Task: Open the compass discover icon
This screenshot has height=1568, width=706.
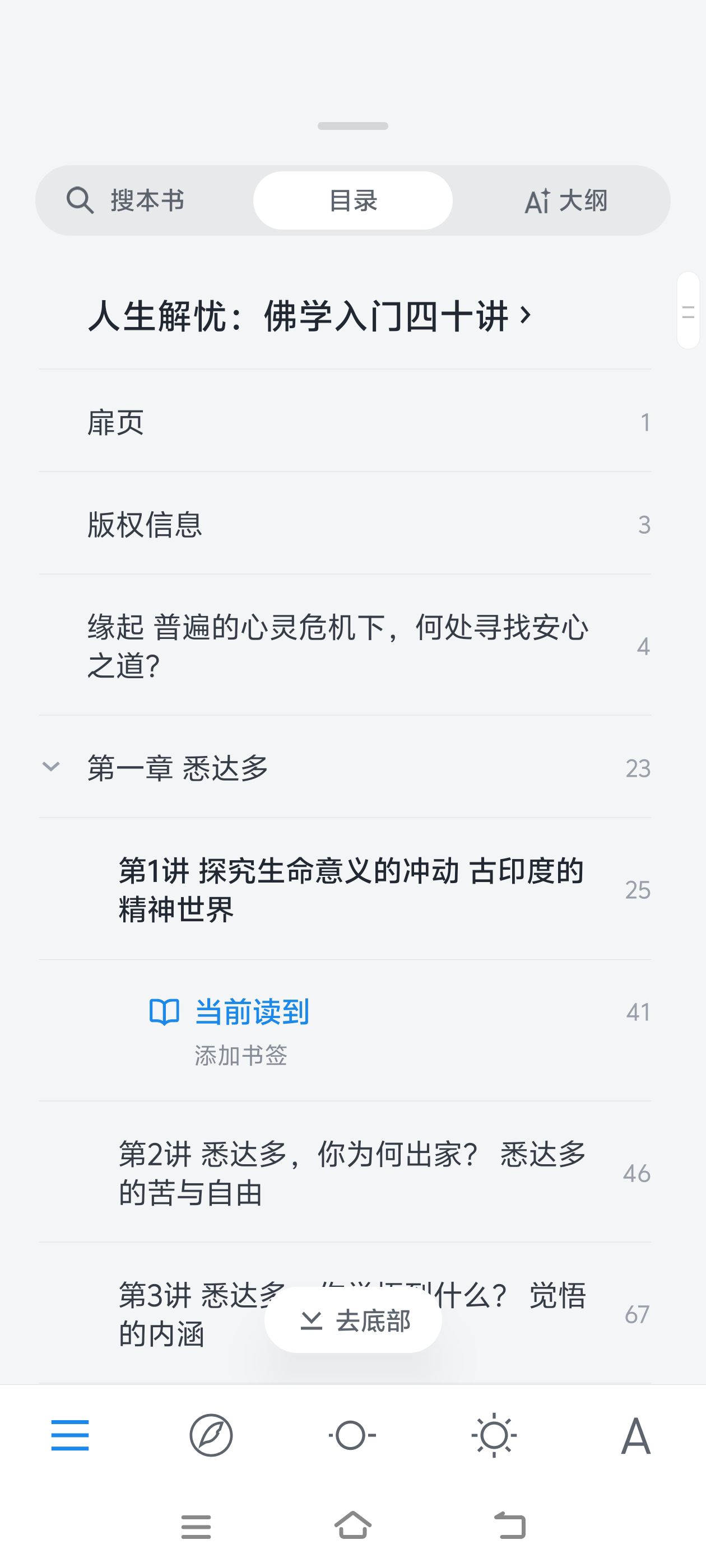Action: 211,1435
